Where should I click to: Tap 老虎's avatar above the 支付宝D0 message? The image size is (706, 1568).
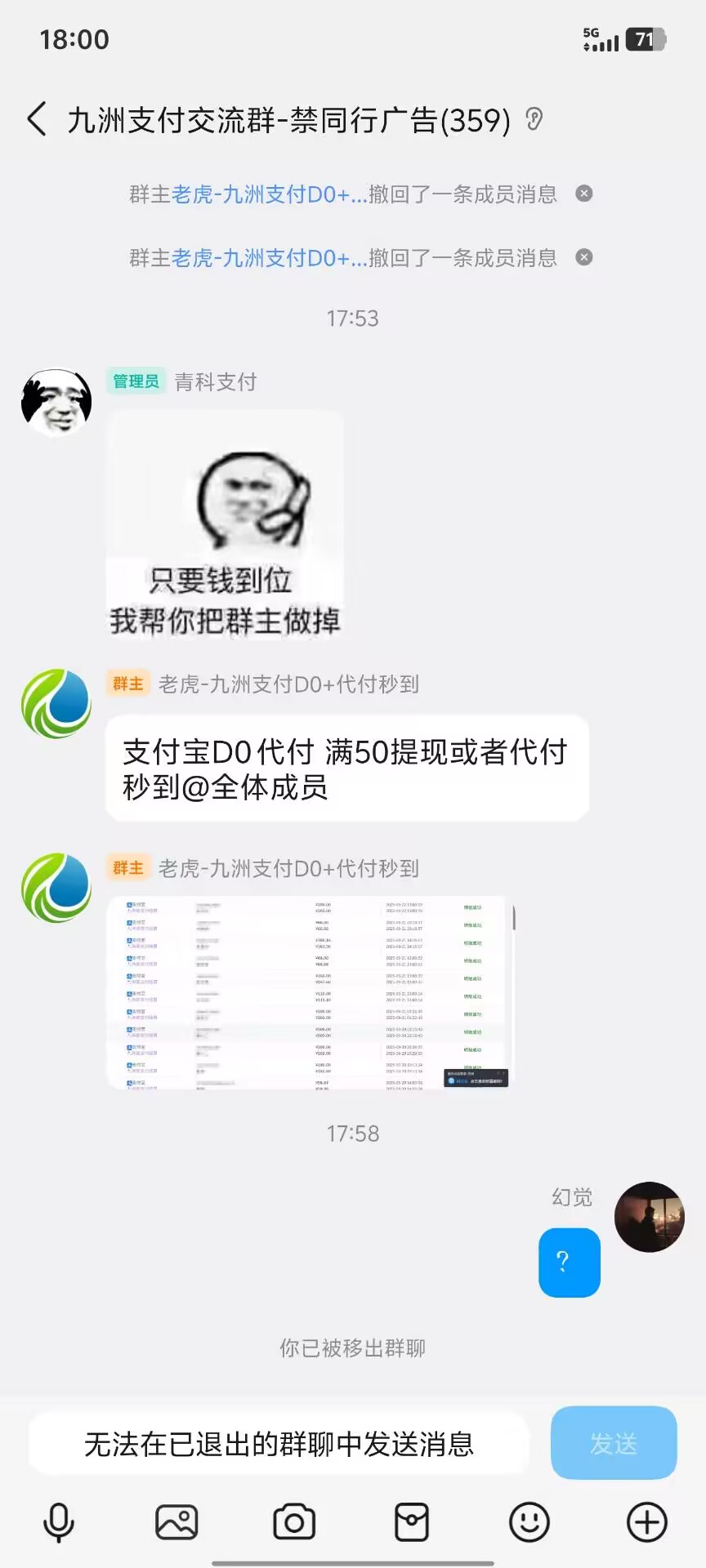click(x=56, y=704)
